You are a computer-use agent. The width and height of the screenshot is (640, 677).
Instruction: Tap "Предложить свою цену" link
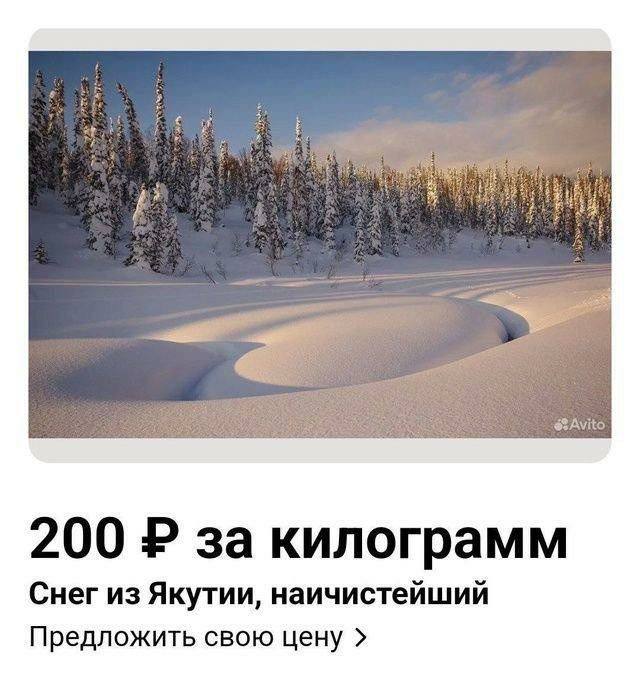(x=196, y=636)
